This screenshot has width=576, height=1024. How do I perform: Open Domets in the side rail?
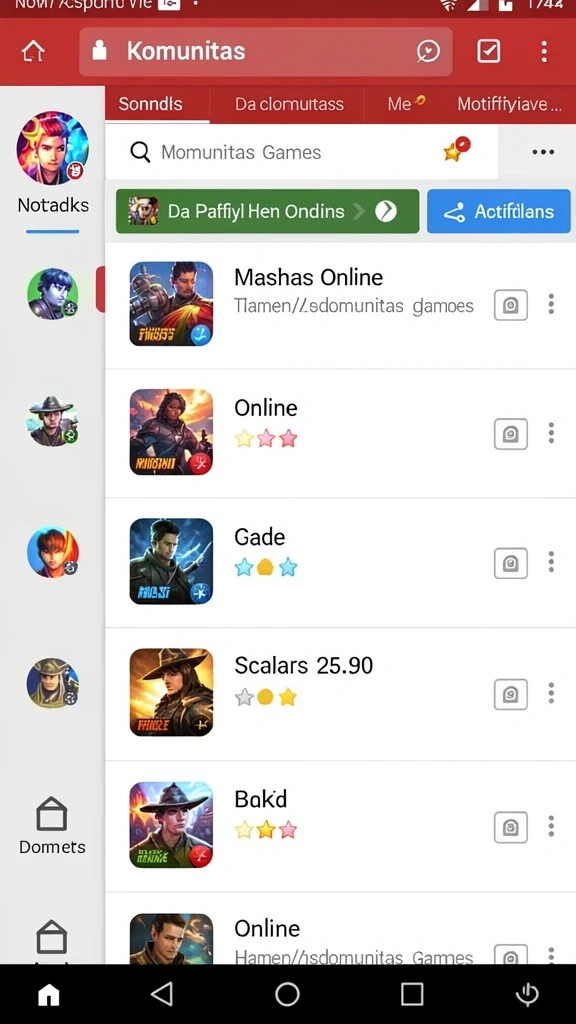point(52,825)
